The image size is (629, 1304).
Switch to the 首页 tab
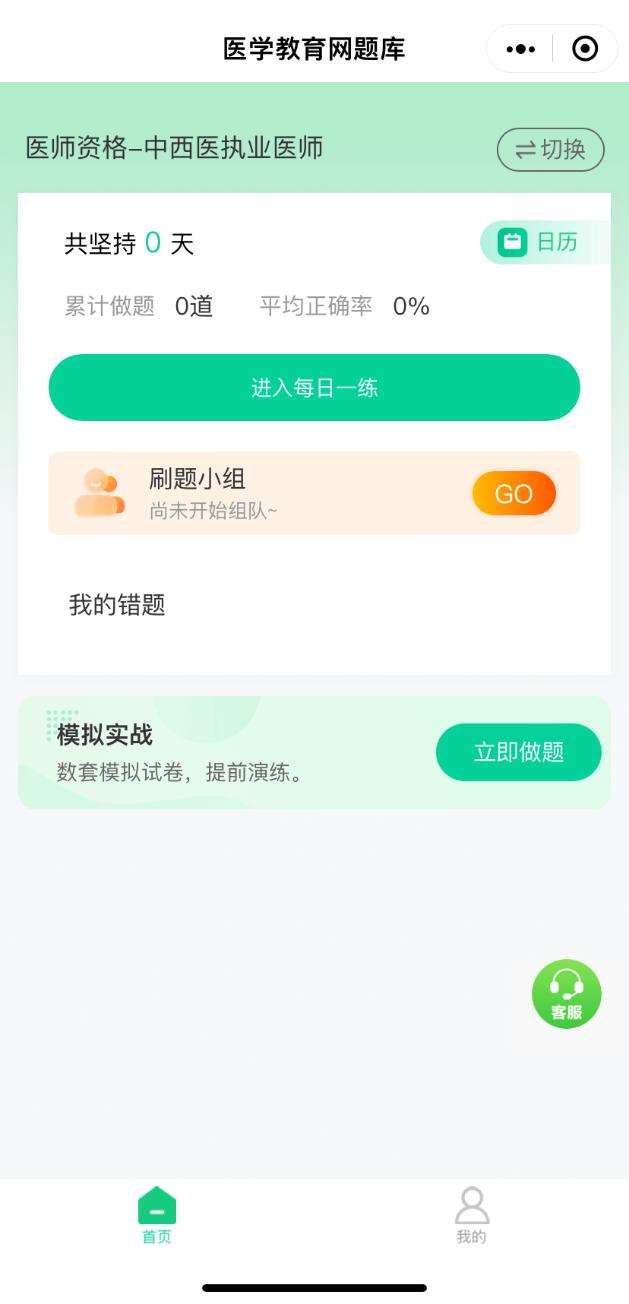(x=157, y=1214)
